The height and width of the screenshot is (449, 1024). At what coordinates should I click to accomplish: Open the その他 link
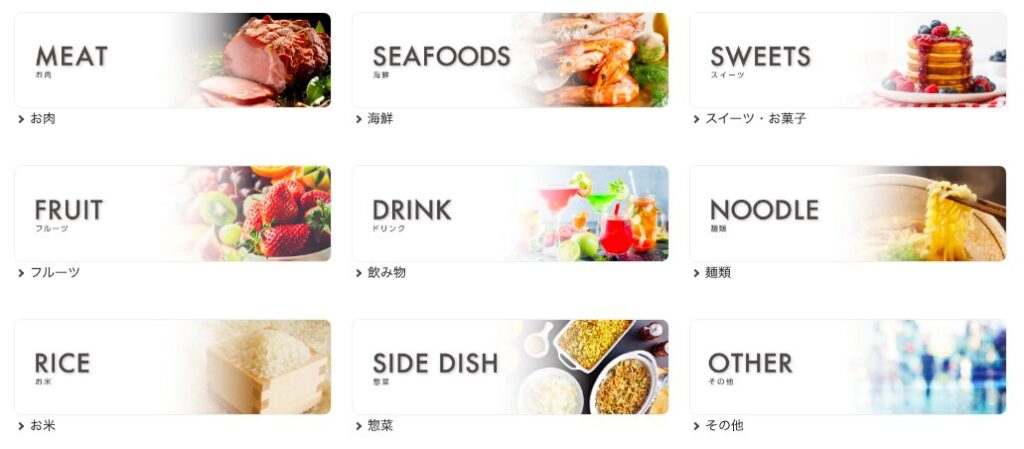coord(723,426)
